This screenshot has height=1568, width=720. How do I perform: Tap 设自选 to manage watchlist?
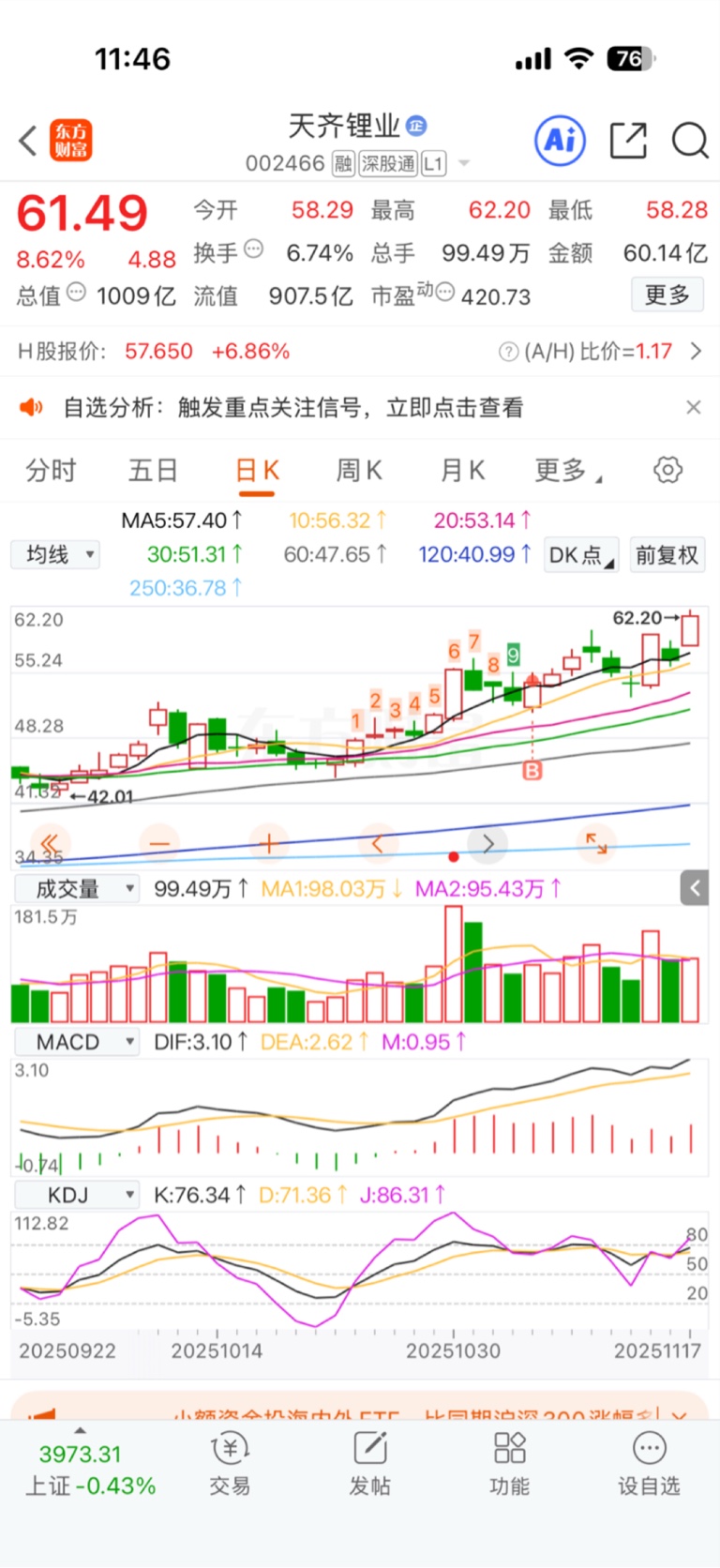pyautogui.click(x=649, y=1465)
